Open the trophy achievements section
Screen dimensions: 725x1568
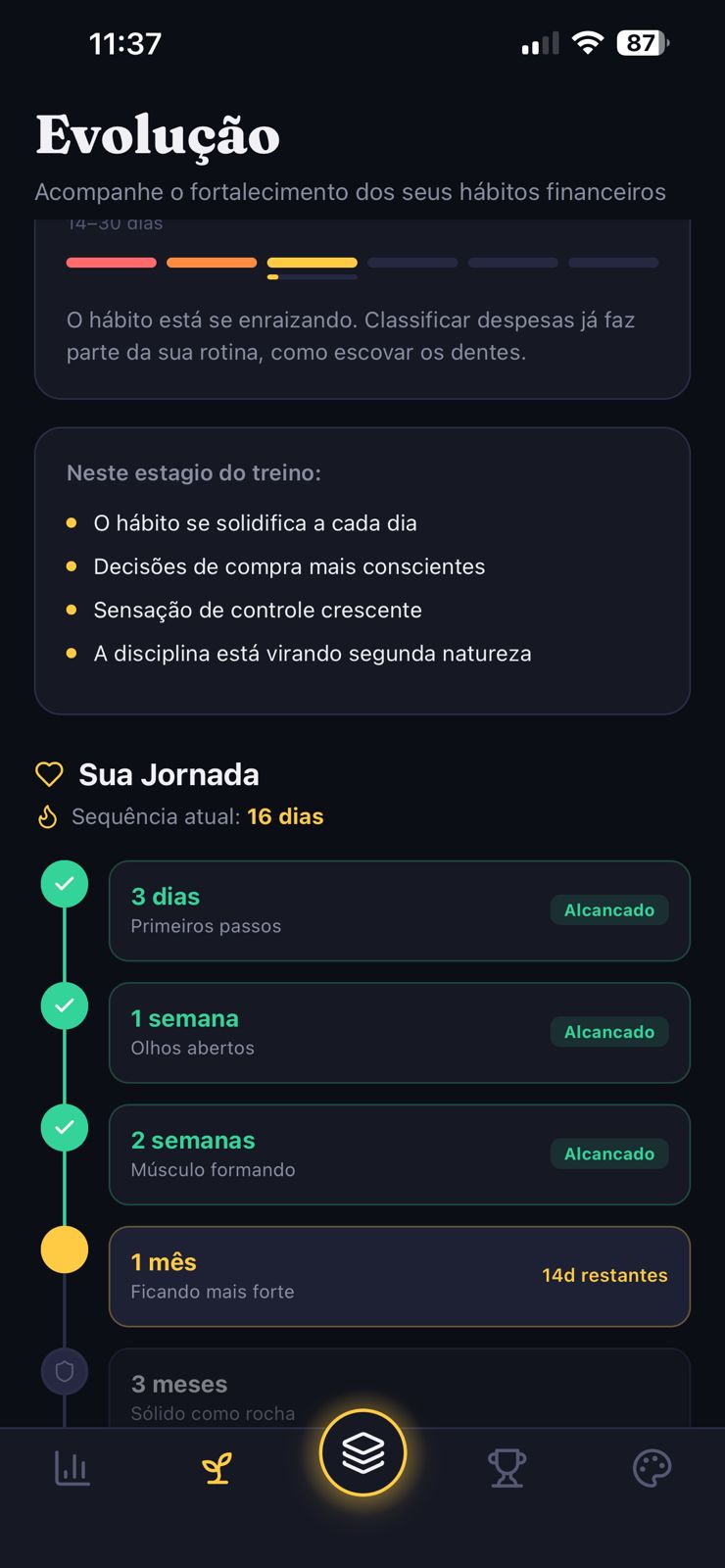[507, 1468]
